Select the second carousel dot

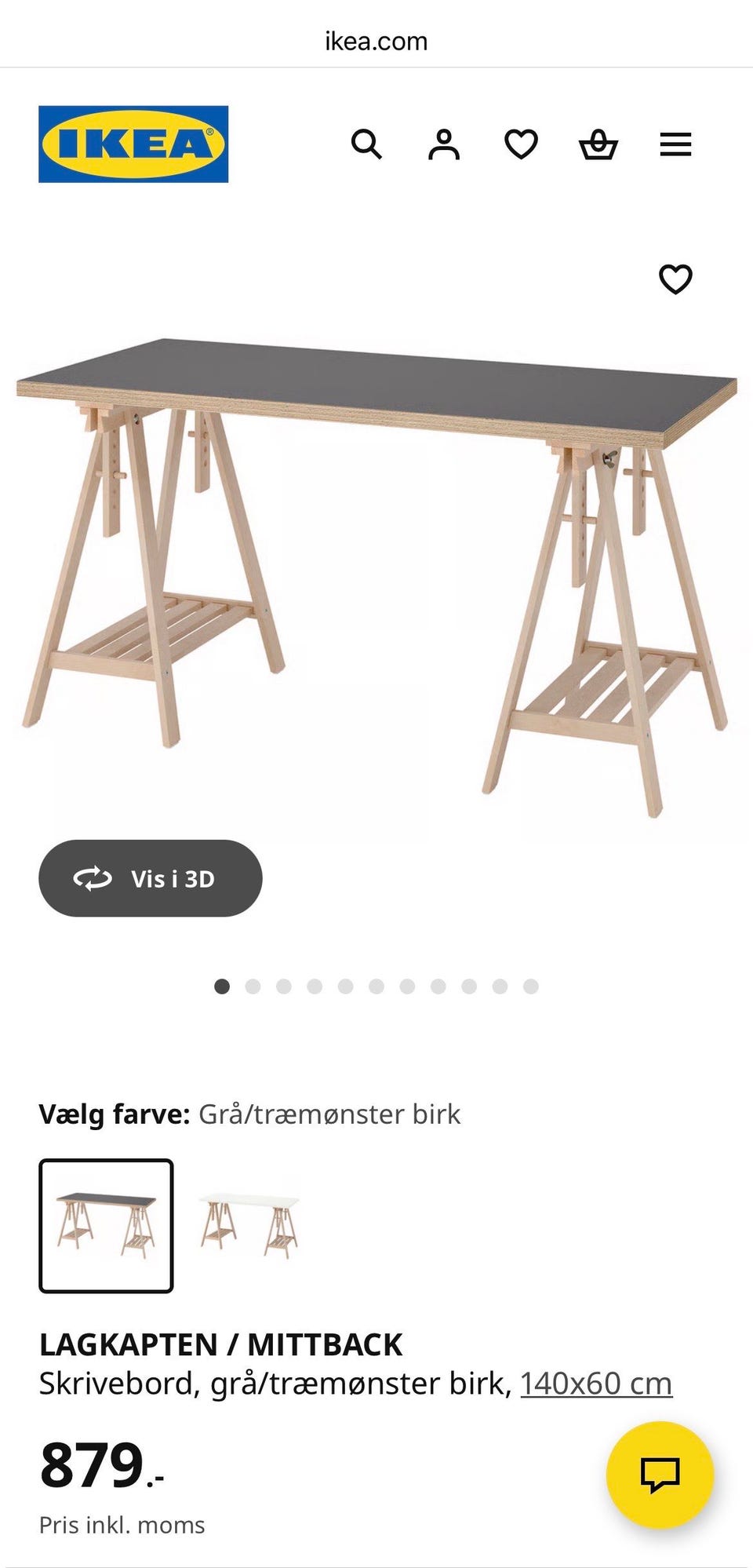point(253,986)
